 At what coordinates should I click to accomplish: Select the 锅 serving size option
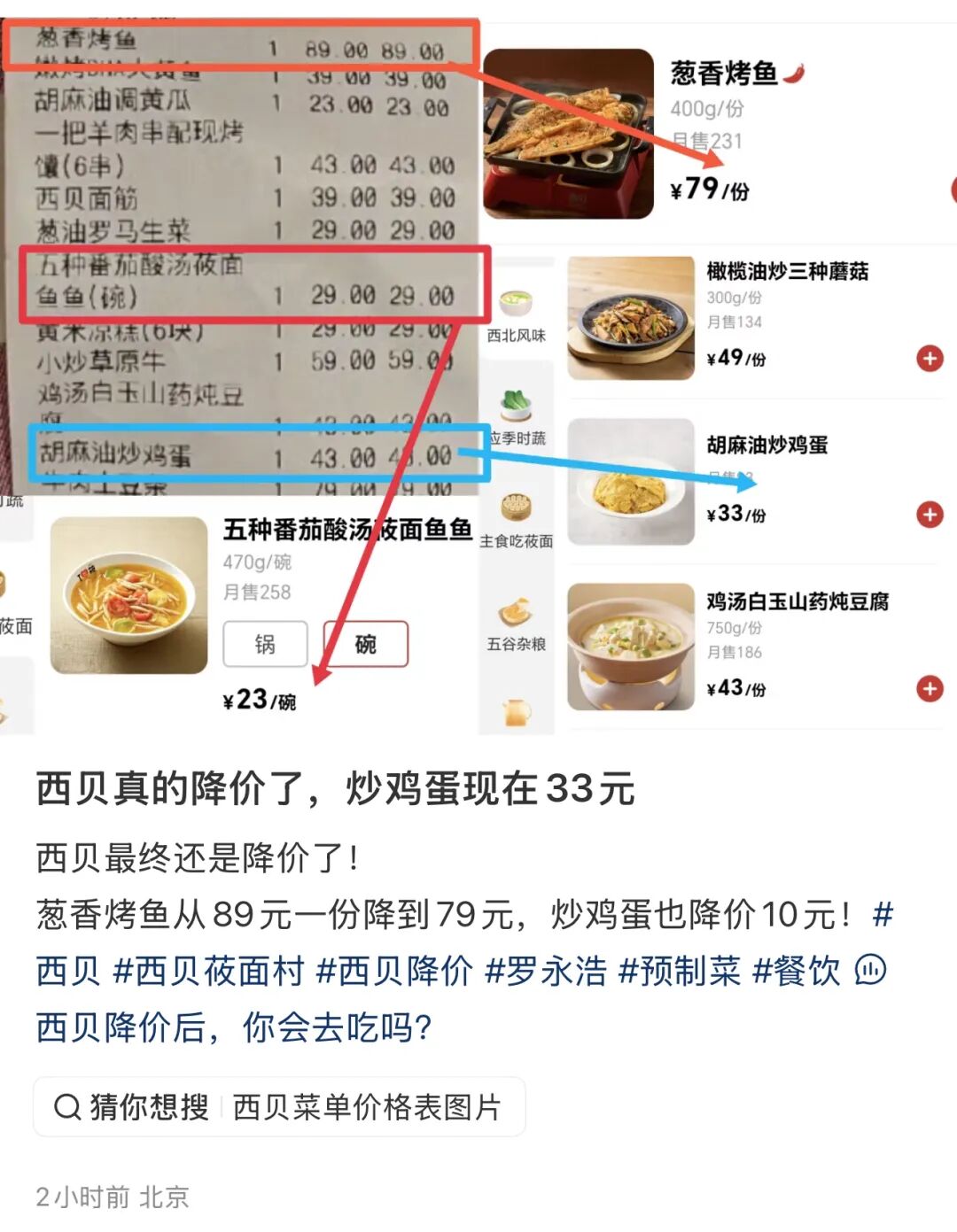(265, 645)
